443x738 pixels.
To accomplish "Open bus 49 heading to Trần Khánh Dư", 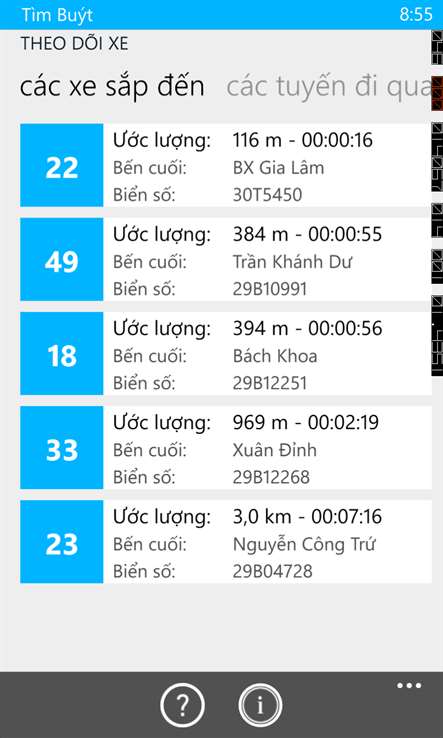I will tap(226, 259).
